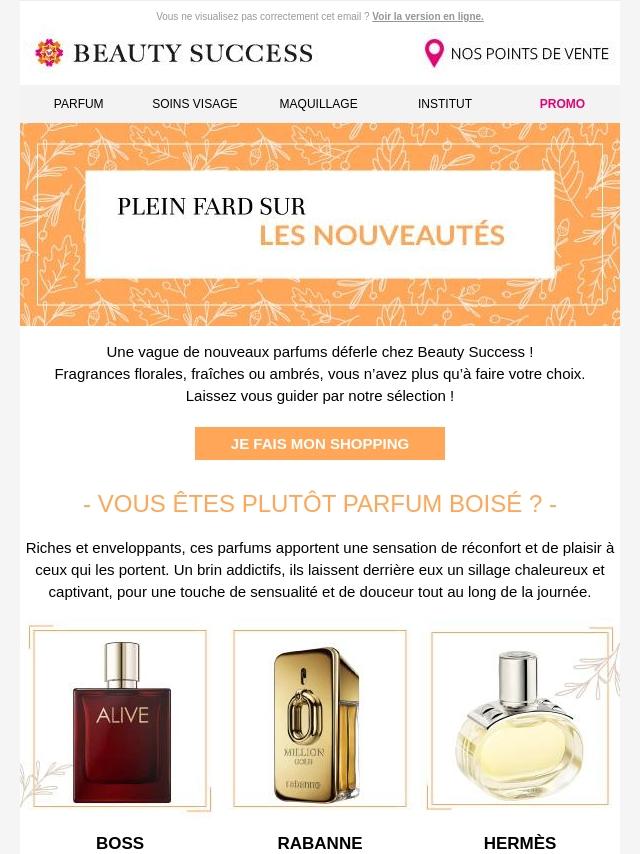Select the Maquillage category
The image size is (640, 854).
318,104
